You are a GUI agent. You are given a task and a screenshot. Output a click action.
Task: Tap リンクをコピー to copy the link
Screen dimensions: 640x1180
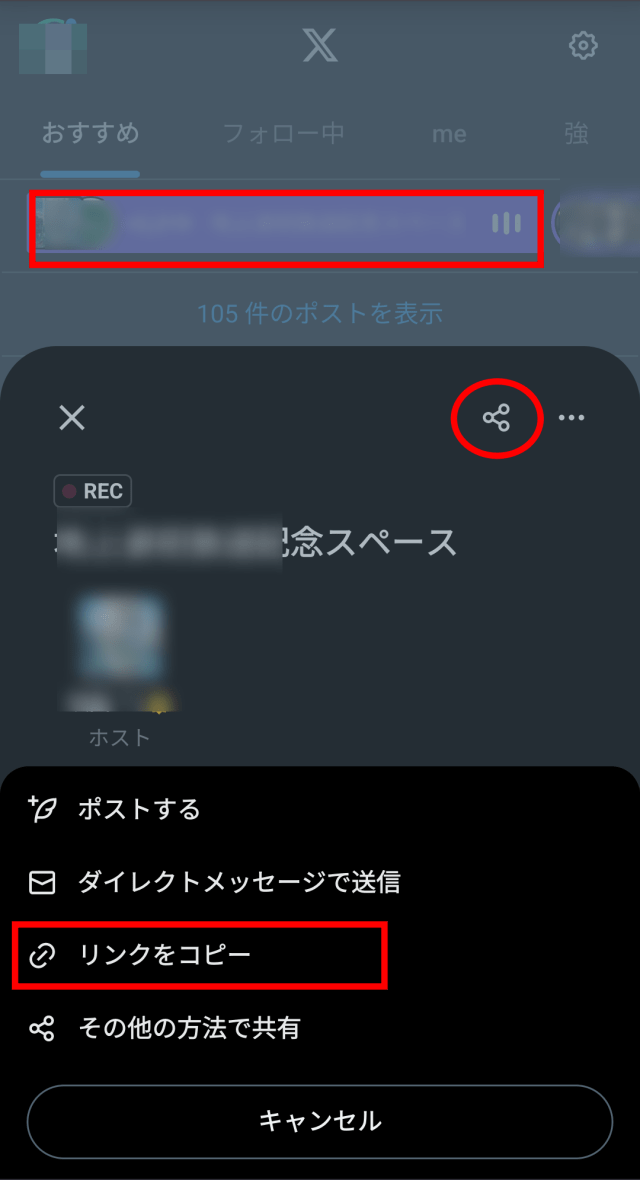click(x=165, y=955)
